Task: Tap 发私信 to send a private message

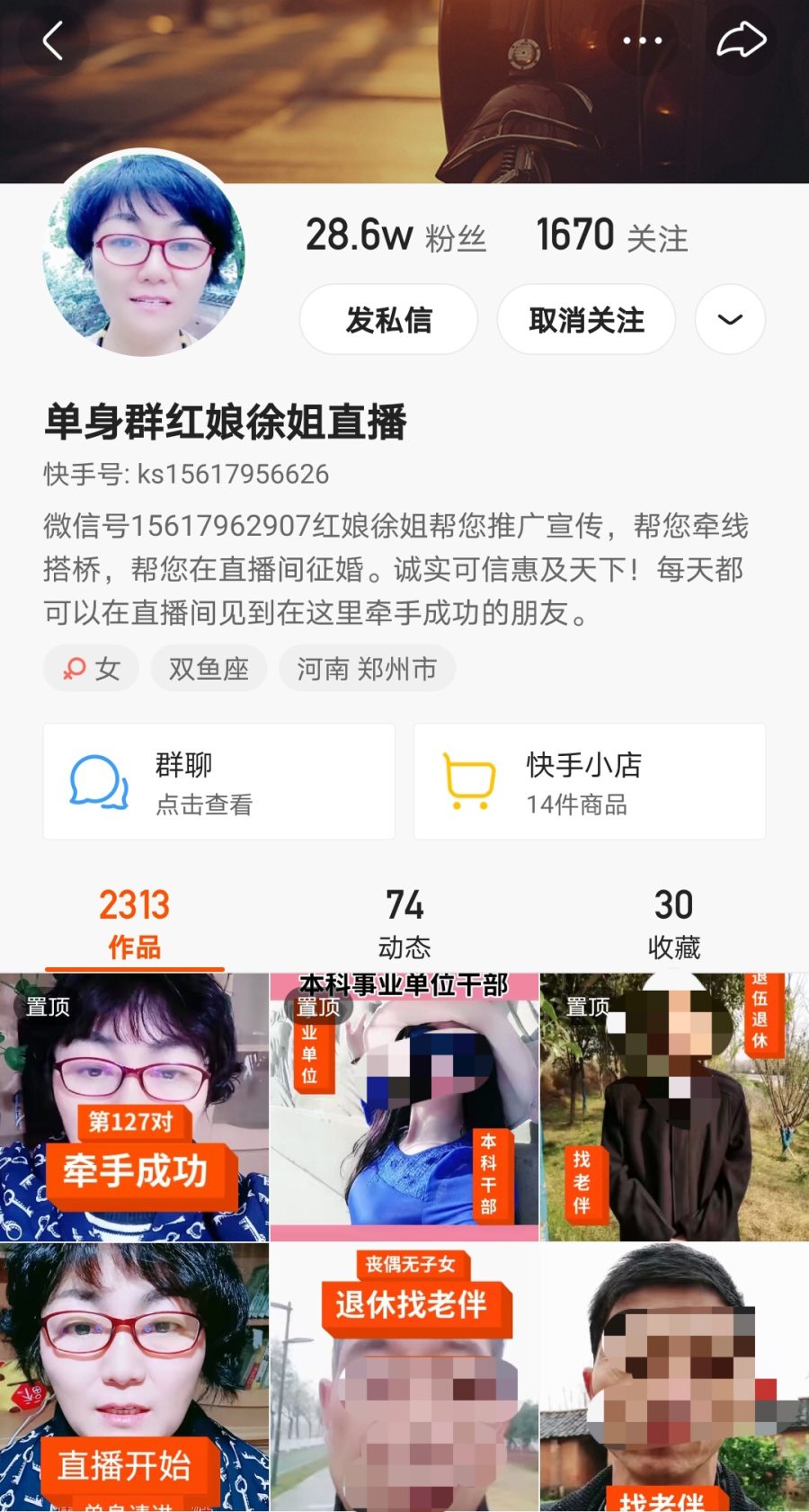Action: [388, 320]
